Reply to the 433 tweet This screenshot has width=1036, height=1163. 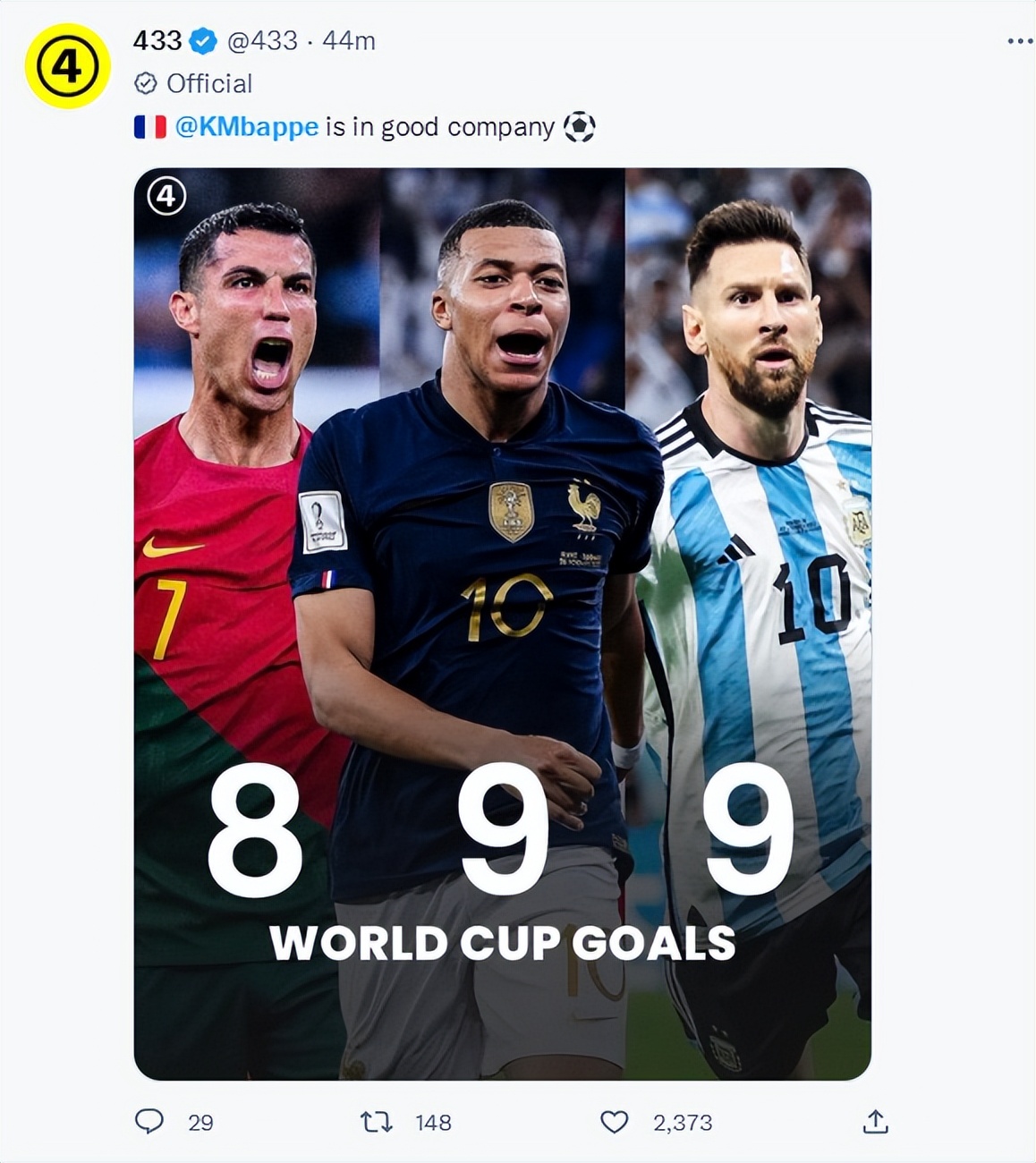pyautogui.click(x=149, y=1121)
